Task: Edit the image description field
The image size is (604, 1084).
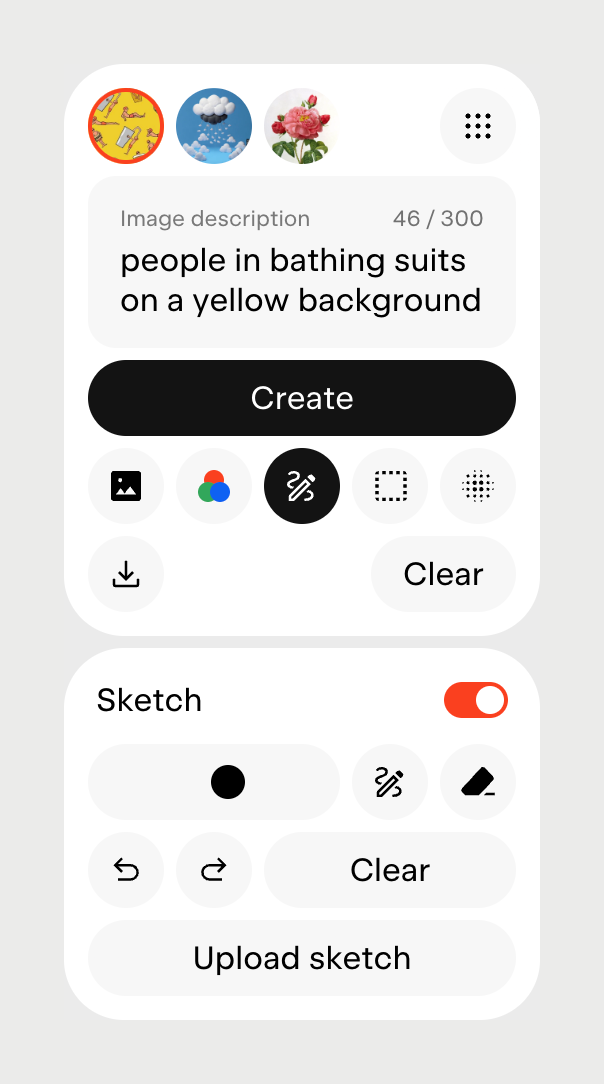Action: tap(302, 280)
